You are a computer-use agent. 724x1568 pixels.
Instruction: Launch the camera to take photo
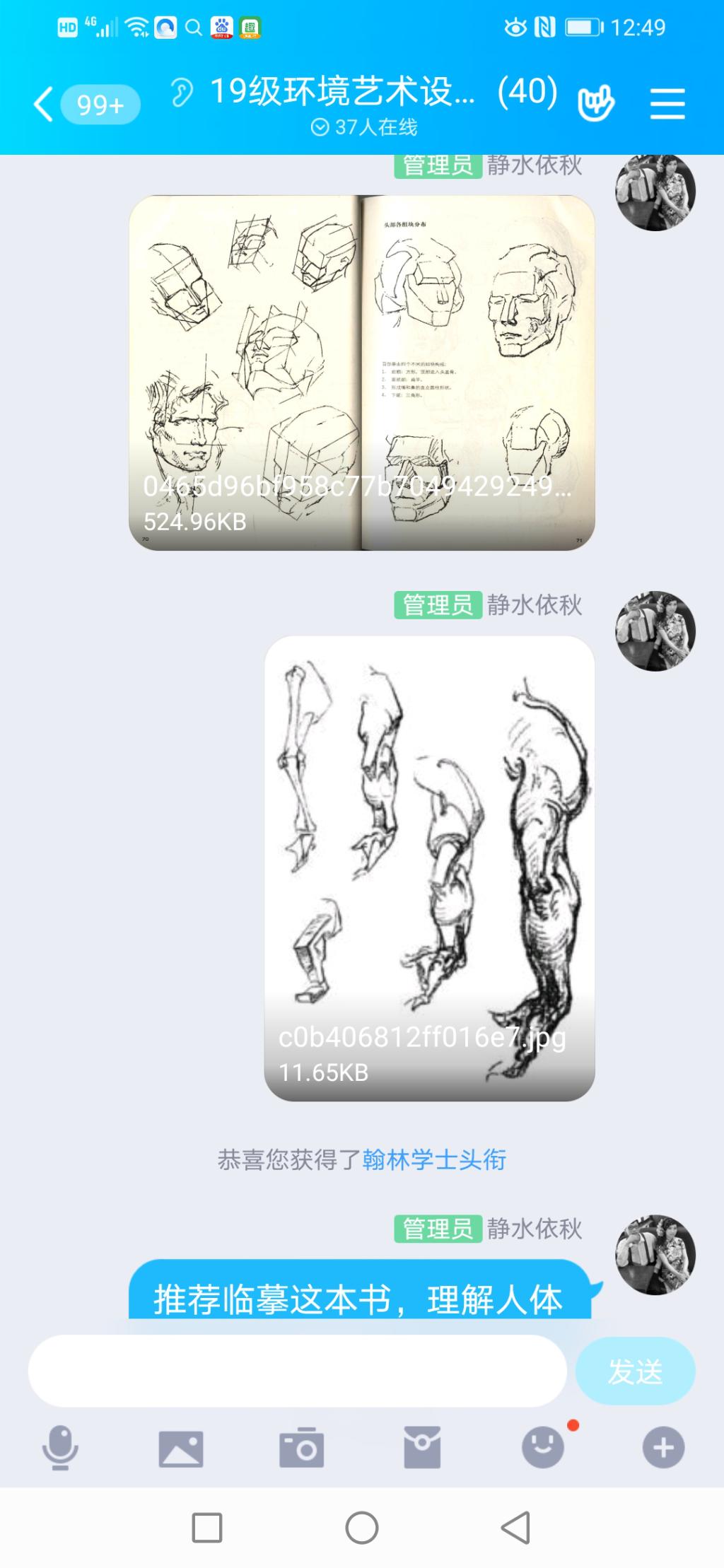pyautogui.click(x=302, y=1448)
